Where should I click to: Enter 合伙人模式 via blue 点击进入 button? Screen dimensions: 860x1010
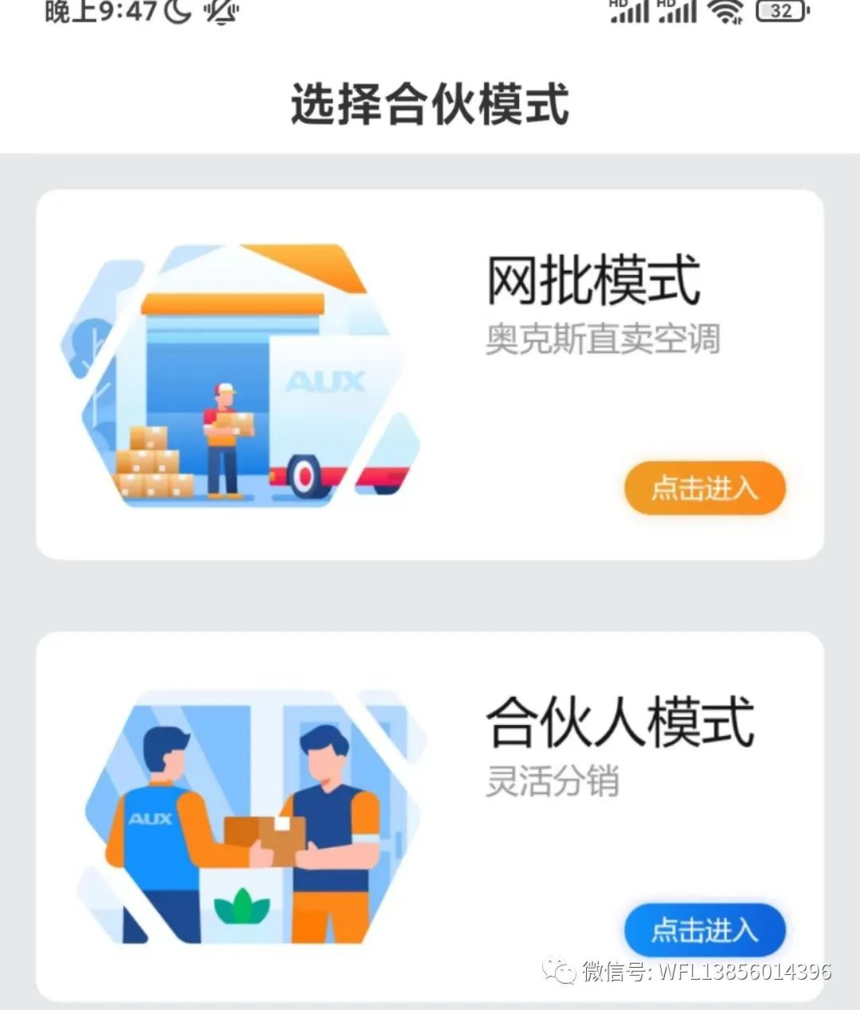click(705, 931)
